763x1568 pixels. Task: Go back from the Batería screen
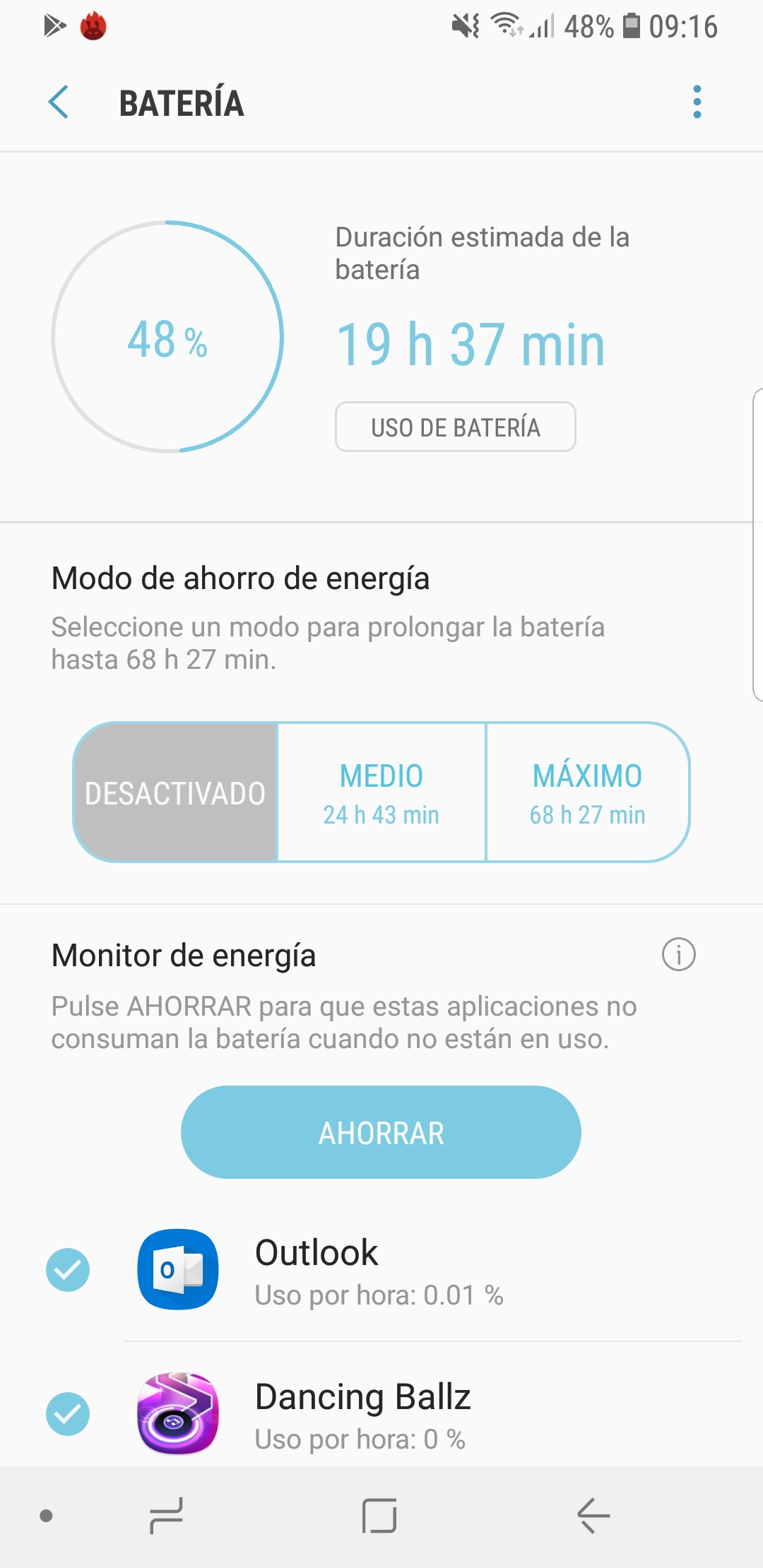click(x=59, y=102)
